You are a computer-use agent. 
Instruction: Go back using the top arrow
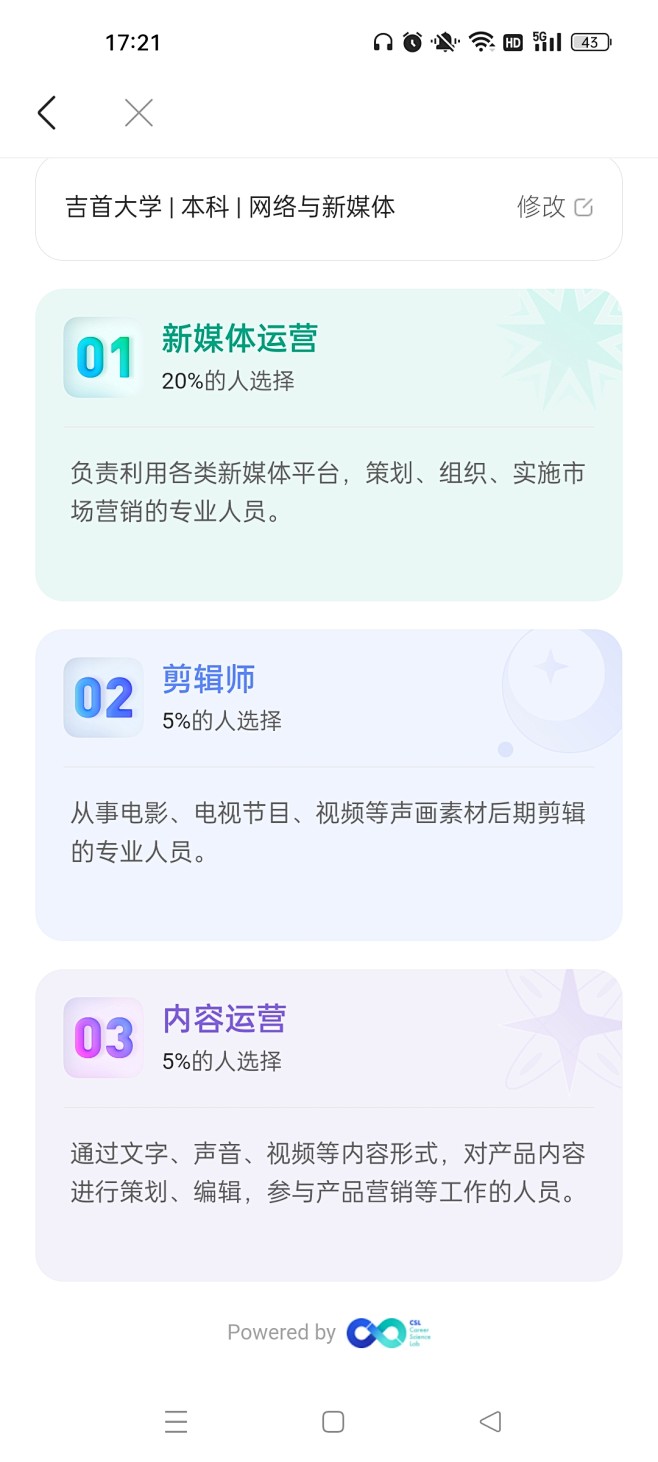46,113
